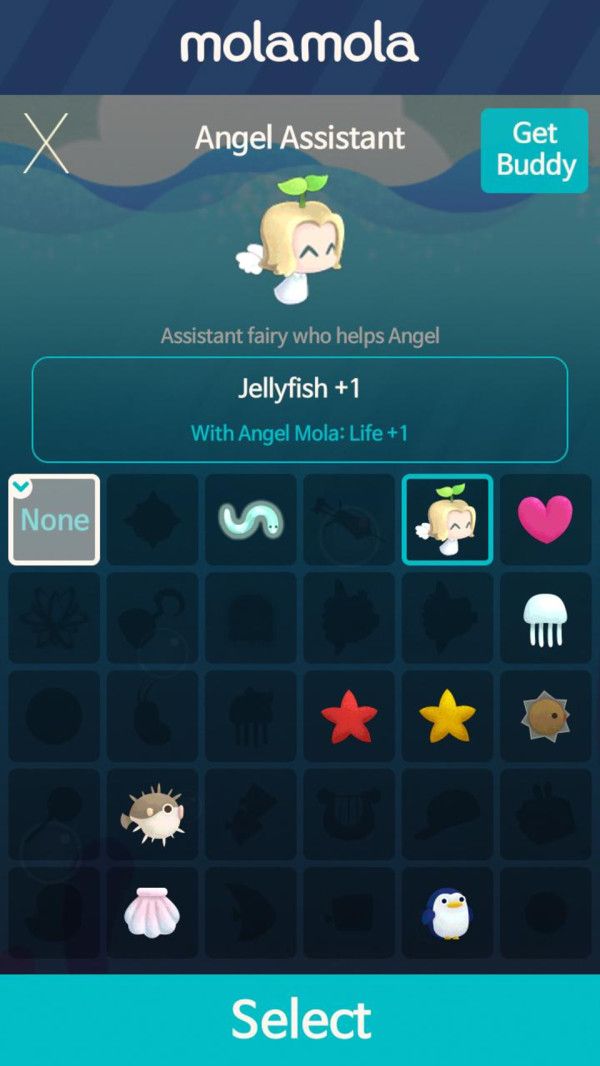The height and width of the screenshot is (1066, 600).
Task: Choose the yellow starfish buddy
Action: (x=447, y=716)
